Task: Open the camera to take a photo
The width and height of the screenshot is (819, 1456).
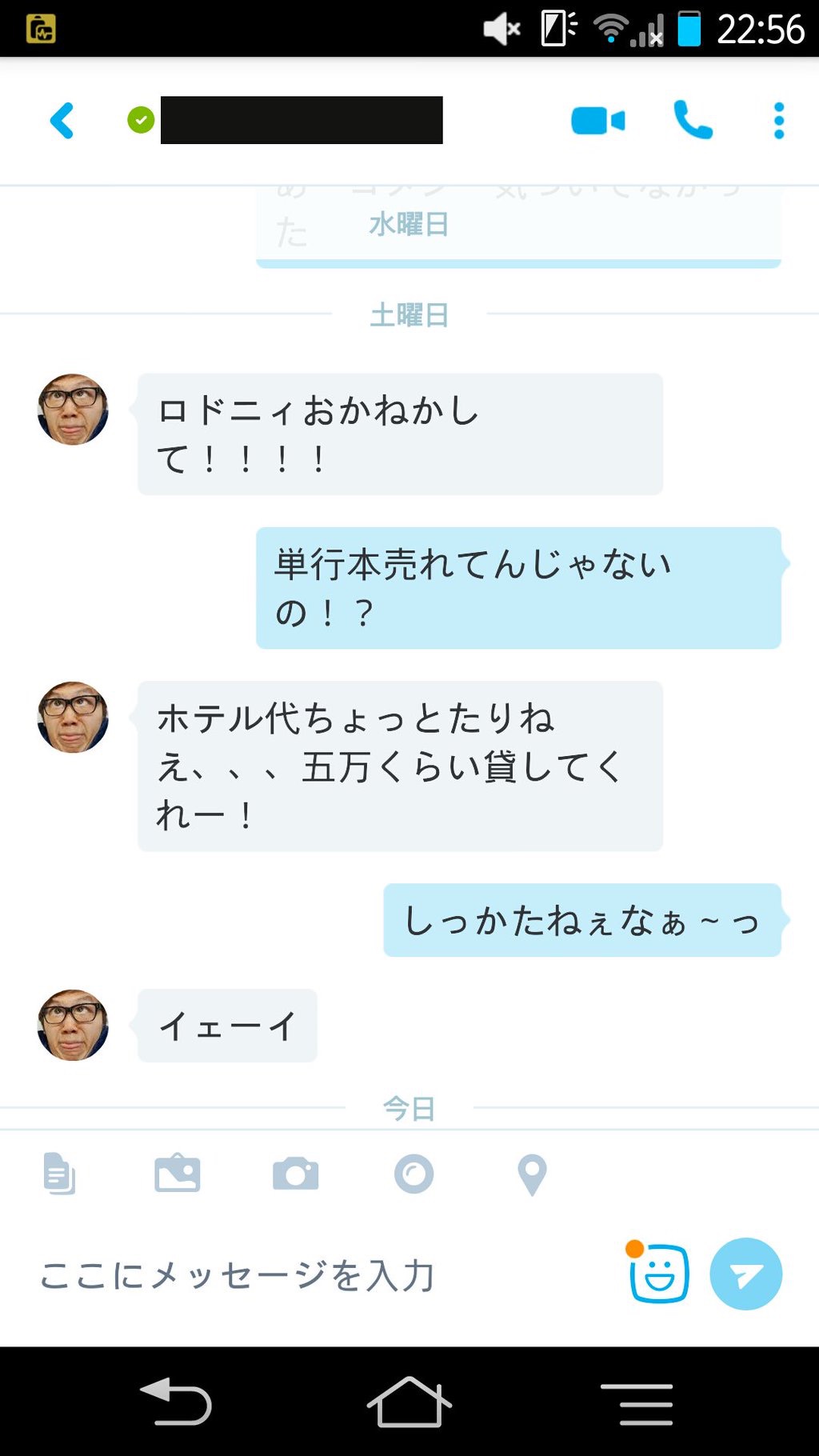Action: pyautogui.click(x=295, y=1174)
